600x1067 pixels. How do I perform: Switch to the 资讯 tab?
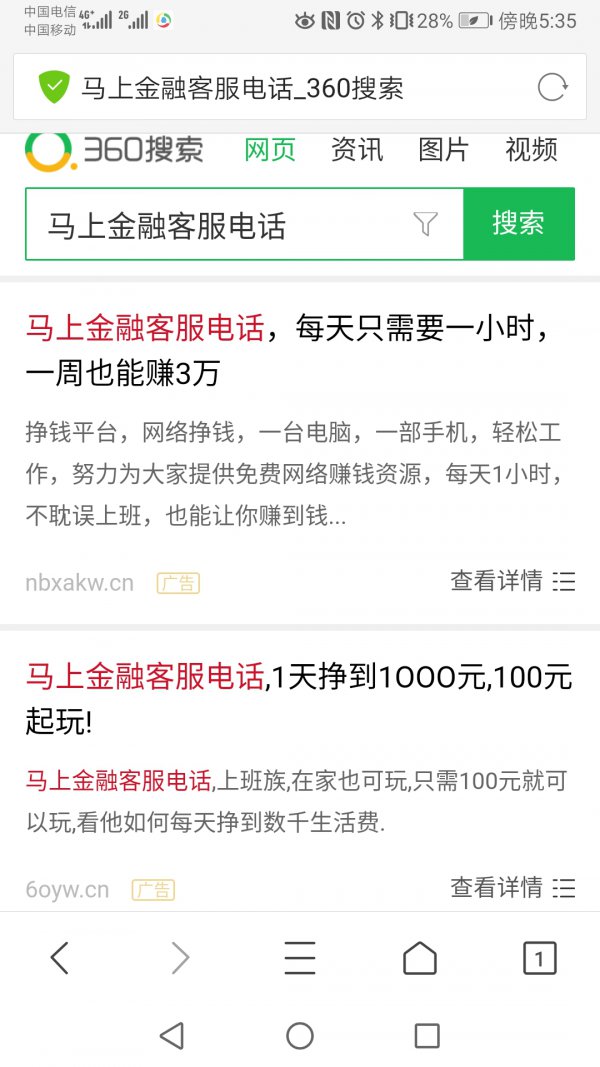point(357,150)
